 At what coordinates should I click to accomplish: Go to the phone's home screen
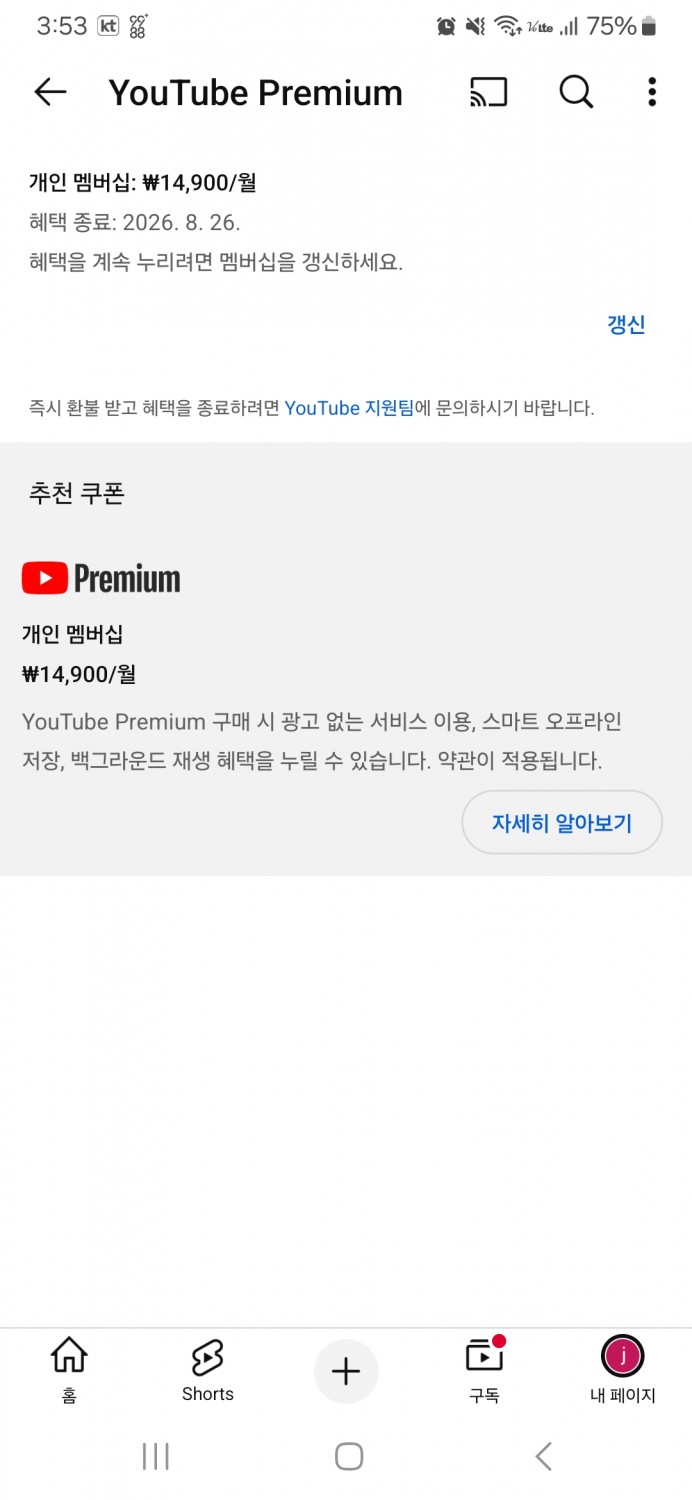pos(348,1456)
